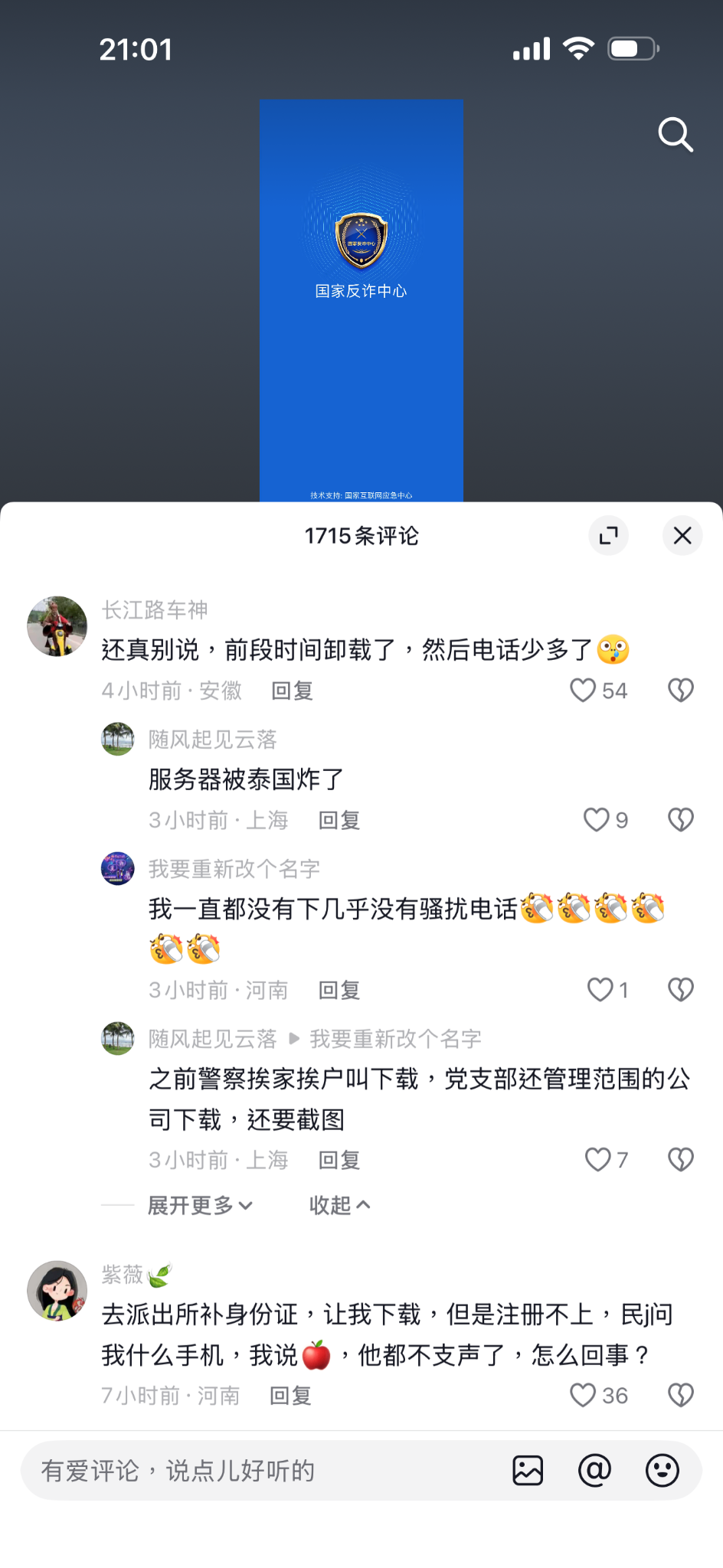Screen dimensions: 723x1568
Task: Reply to 长江路车神's comment
Action: point(292,691)
